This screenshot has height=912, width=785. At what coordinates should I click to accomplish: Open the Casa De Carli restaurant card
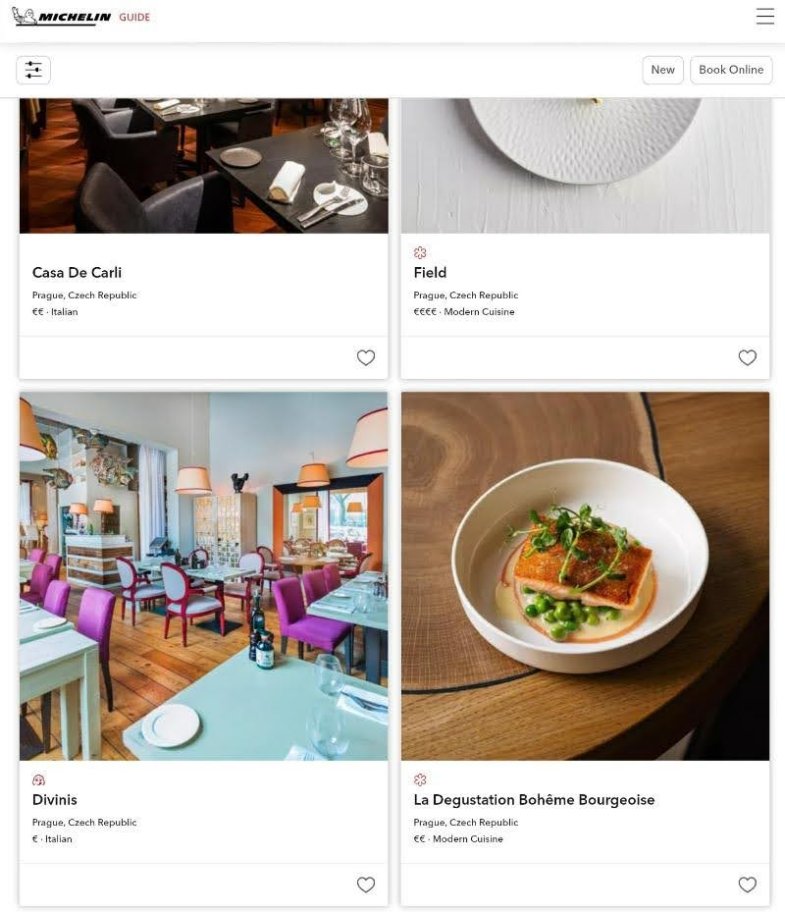[x=77, y=272]
